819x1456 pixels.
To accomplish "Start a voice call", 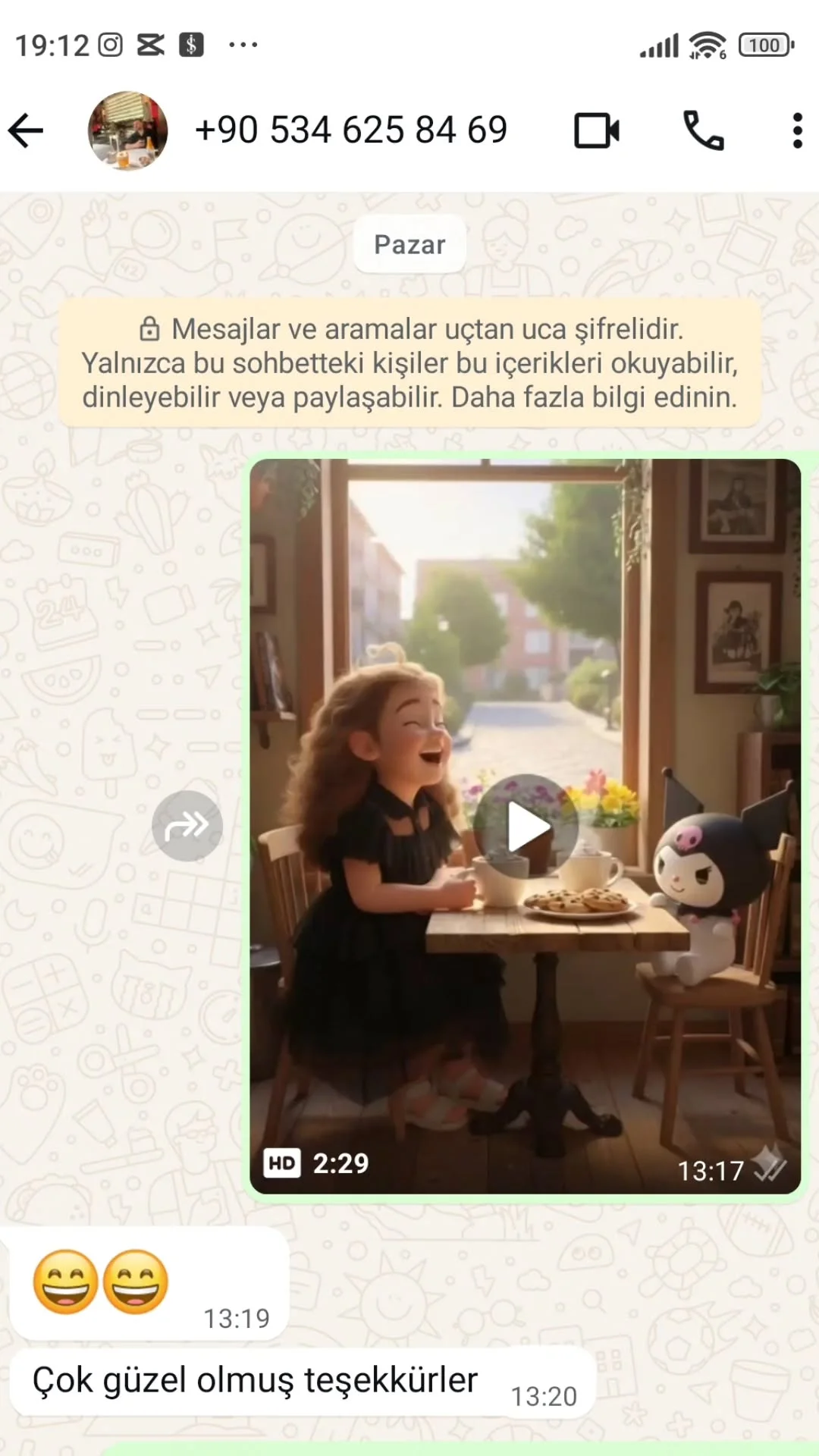I will click(x=701, y=130).
